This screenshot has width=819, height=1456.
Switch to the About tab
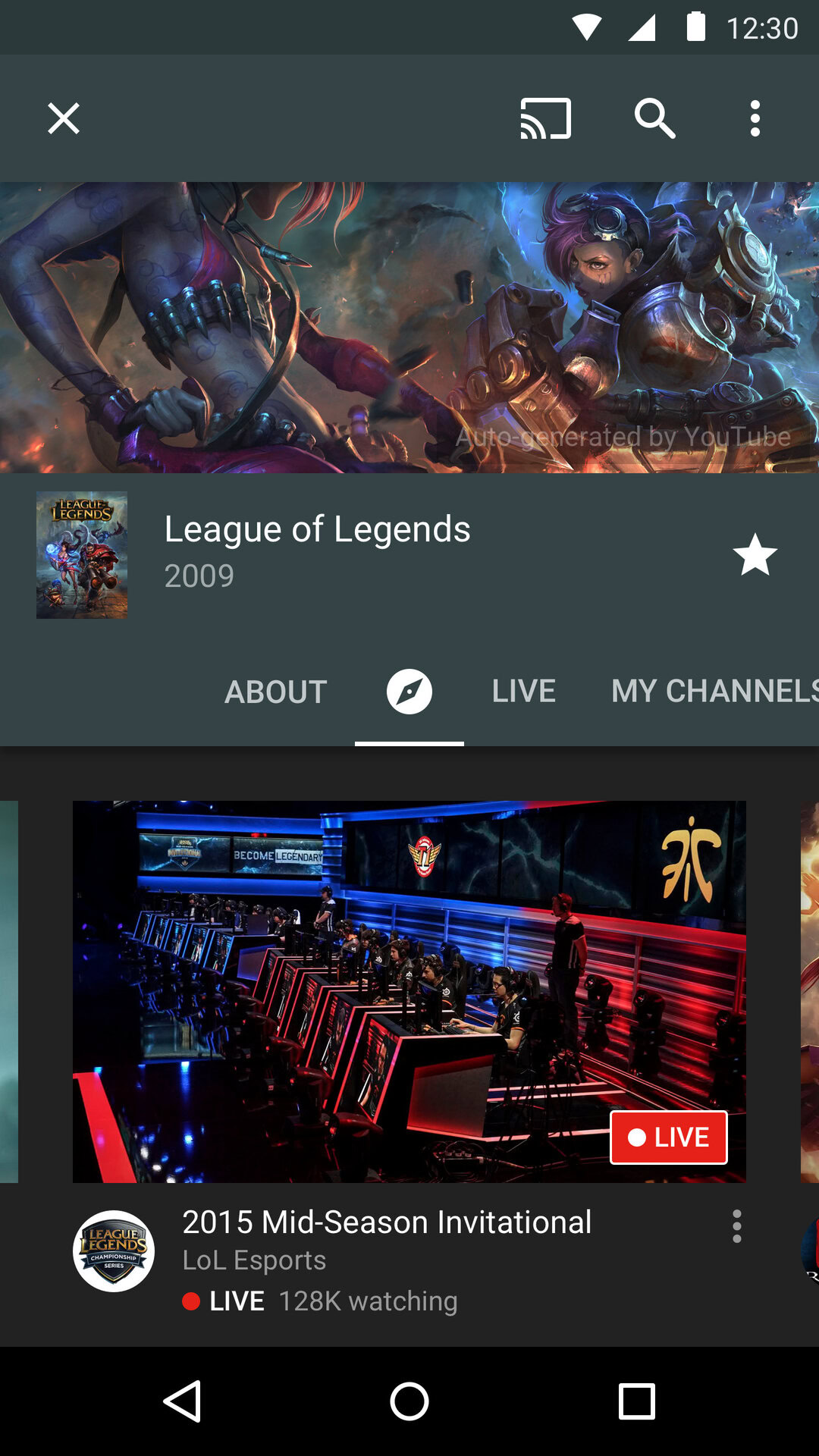tap(275, 692)
